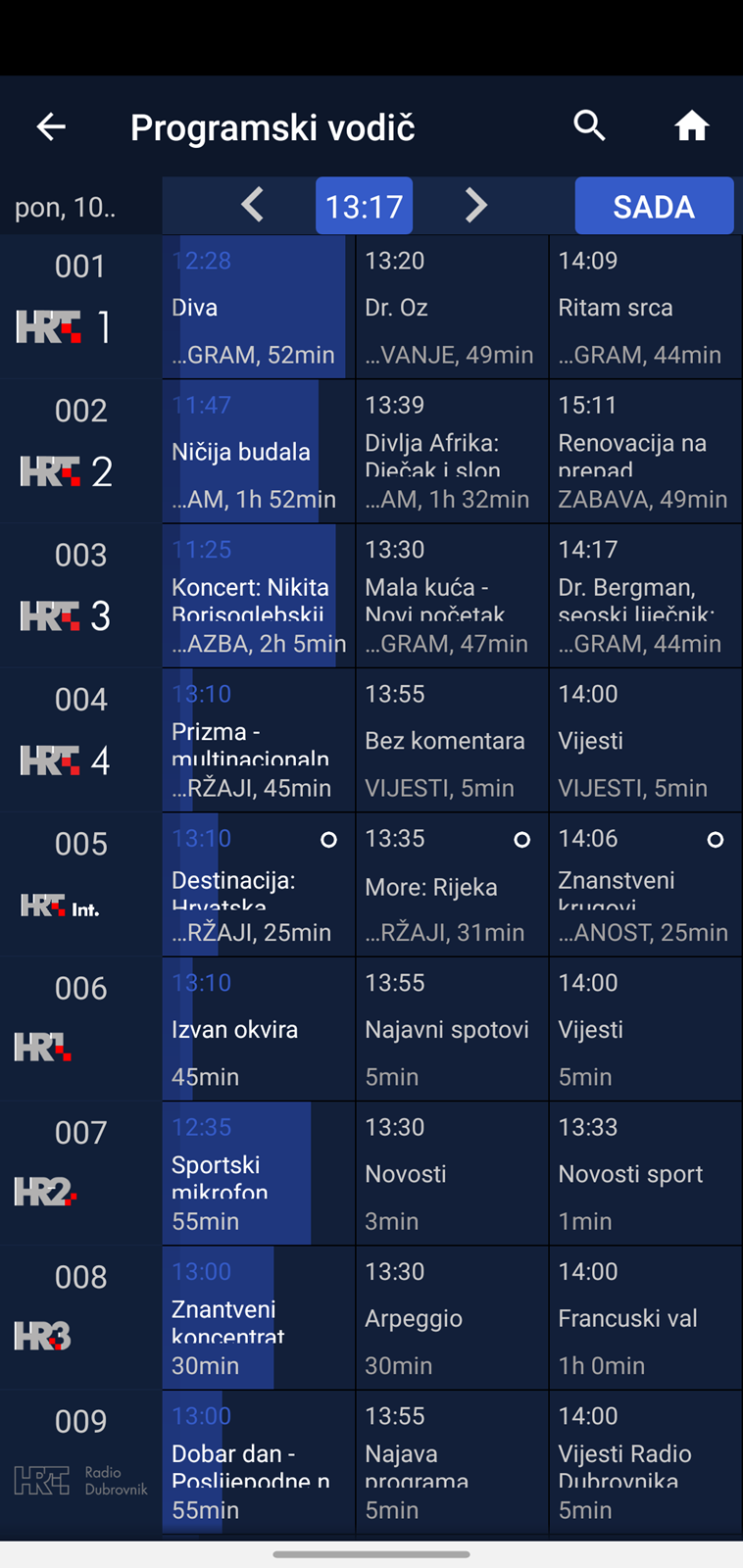Screen dimensions: 743x1568
Task: Open Ničija budala on HRT 2
Action: [x=258, y=451]
